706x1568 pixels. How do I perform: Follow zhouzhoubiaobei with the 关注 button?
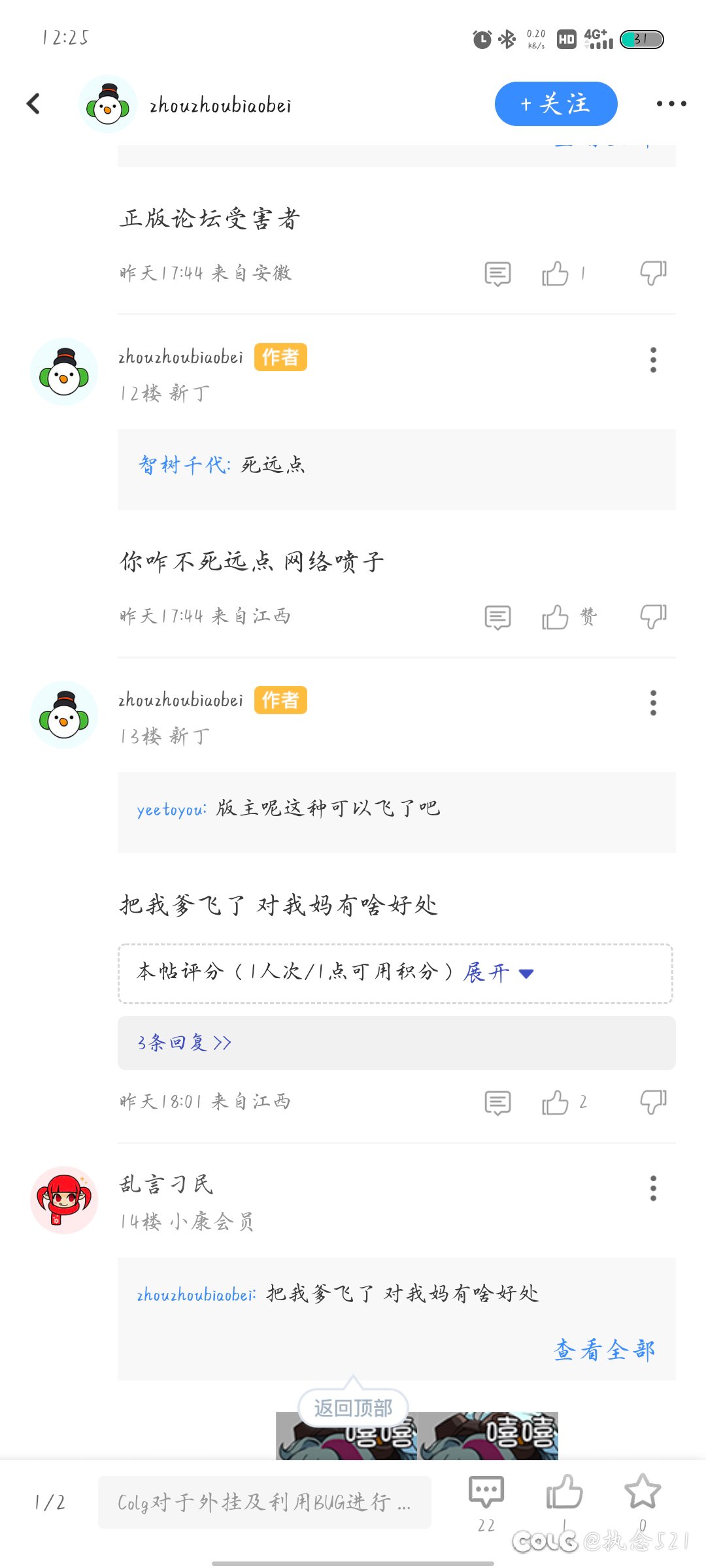tap(556, 104)
